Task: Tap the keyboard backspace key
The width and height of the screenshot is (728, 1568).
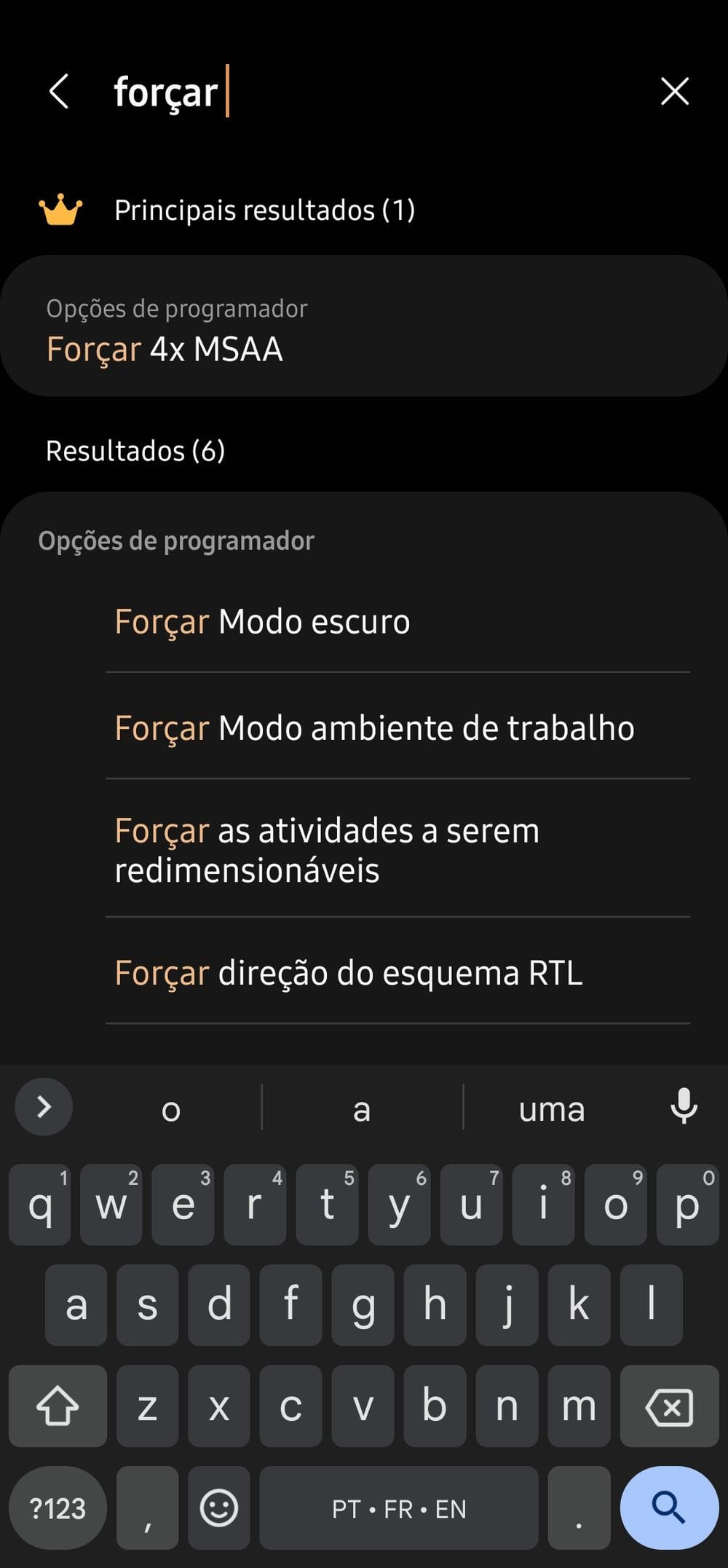Action: tap(669, 1406)
